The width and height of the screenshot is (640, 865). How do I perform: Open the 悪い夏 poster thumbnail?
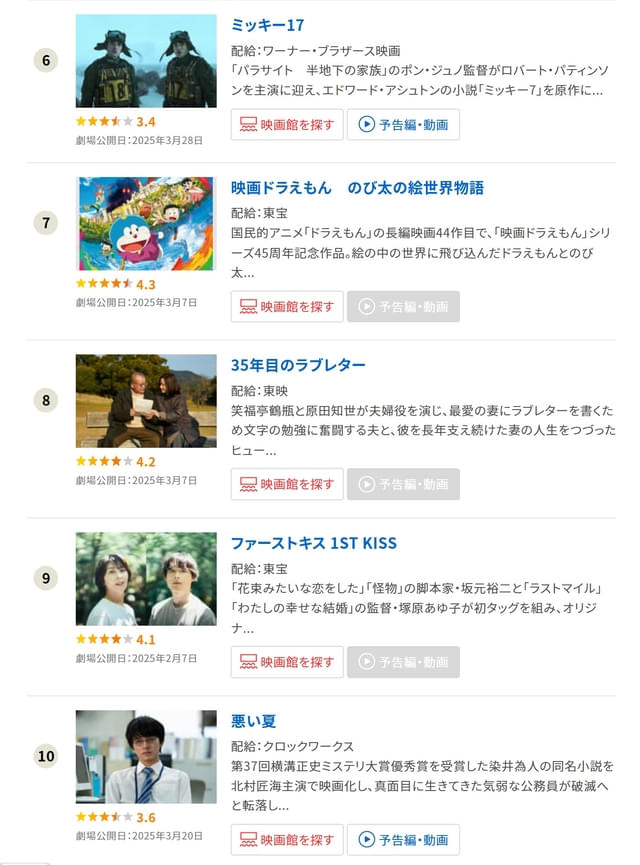coord(146,757)
